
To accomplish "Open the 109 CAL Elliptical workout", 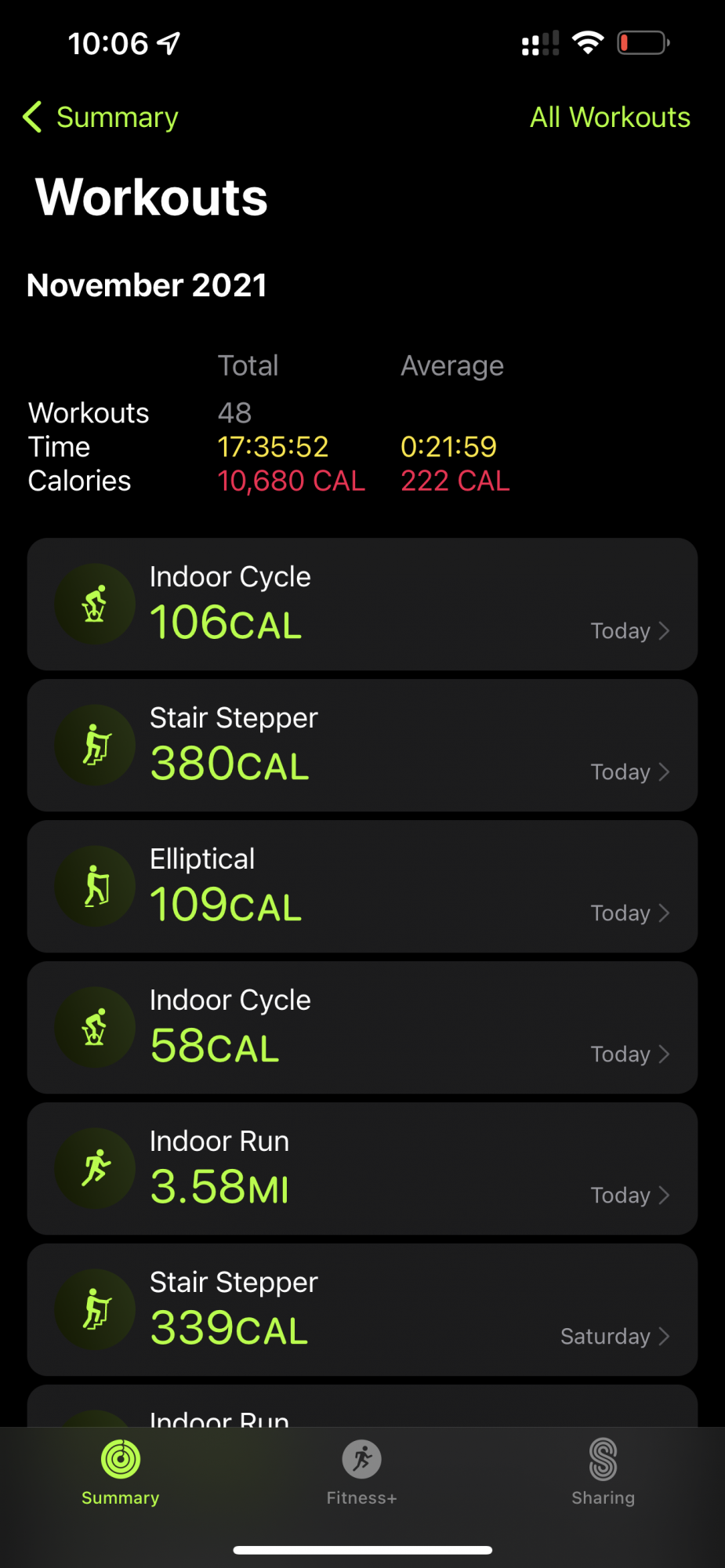I will tap(362, 886).
